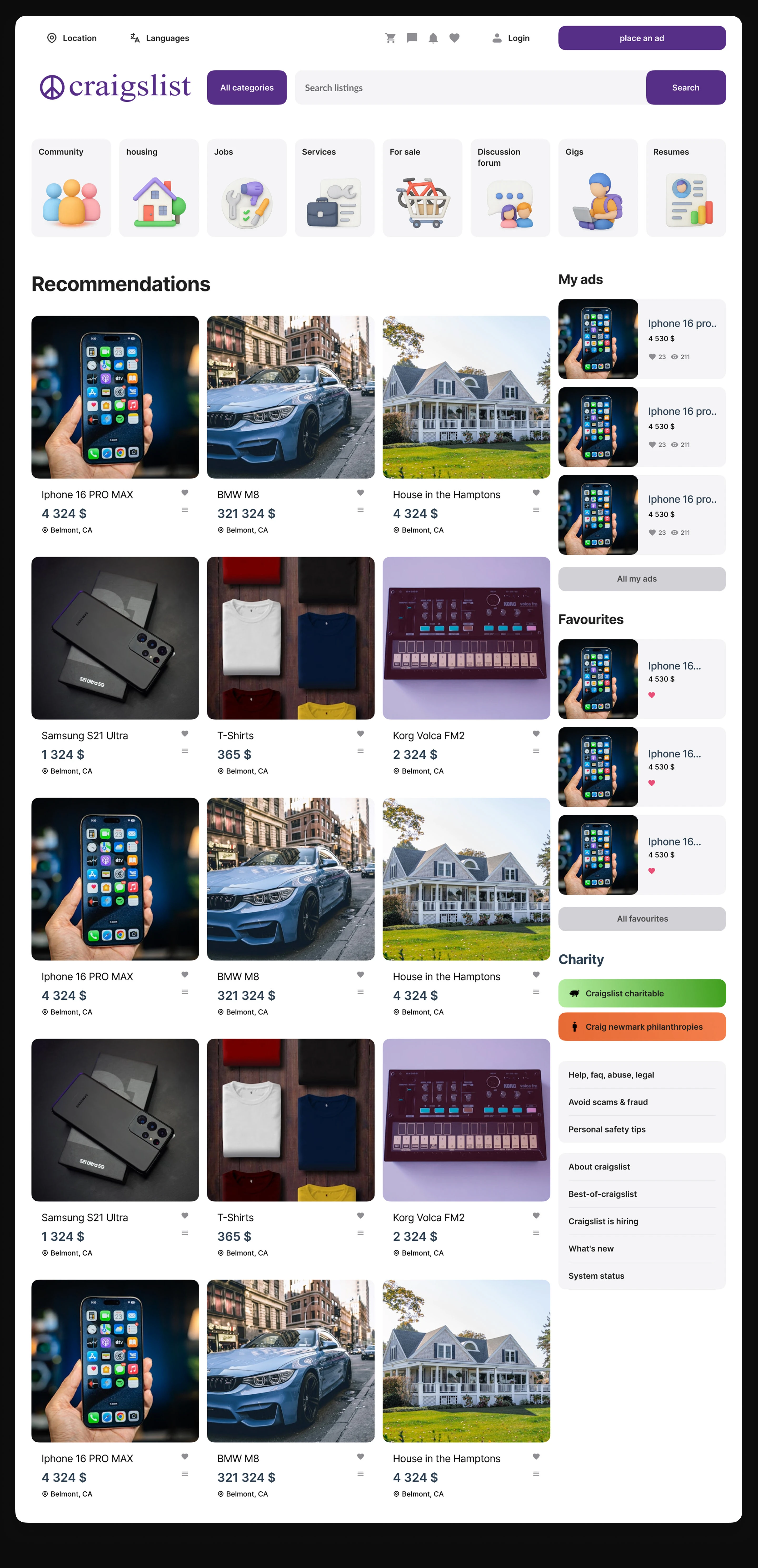The width and height of the screenshot is (758, 1568).
Task: Browse the Resumes category
Action: [x=686, y=188]
